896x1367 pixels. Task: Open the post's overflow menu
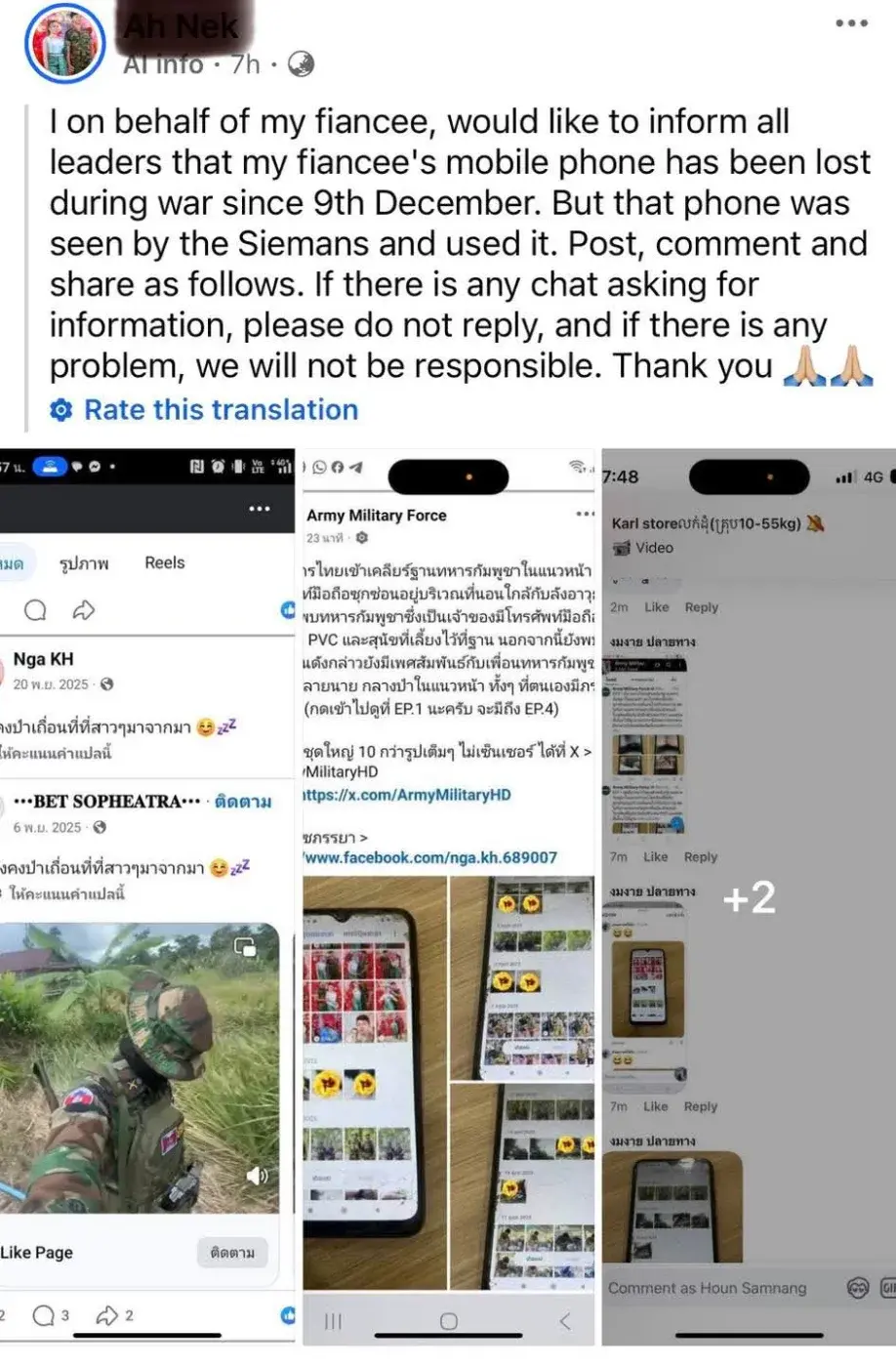coord(851,23)
